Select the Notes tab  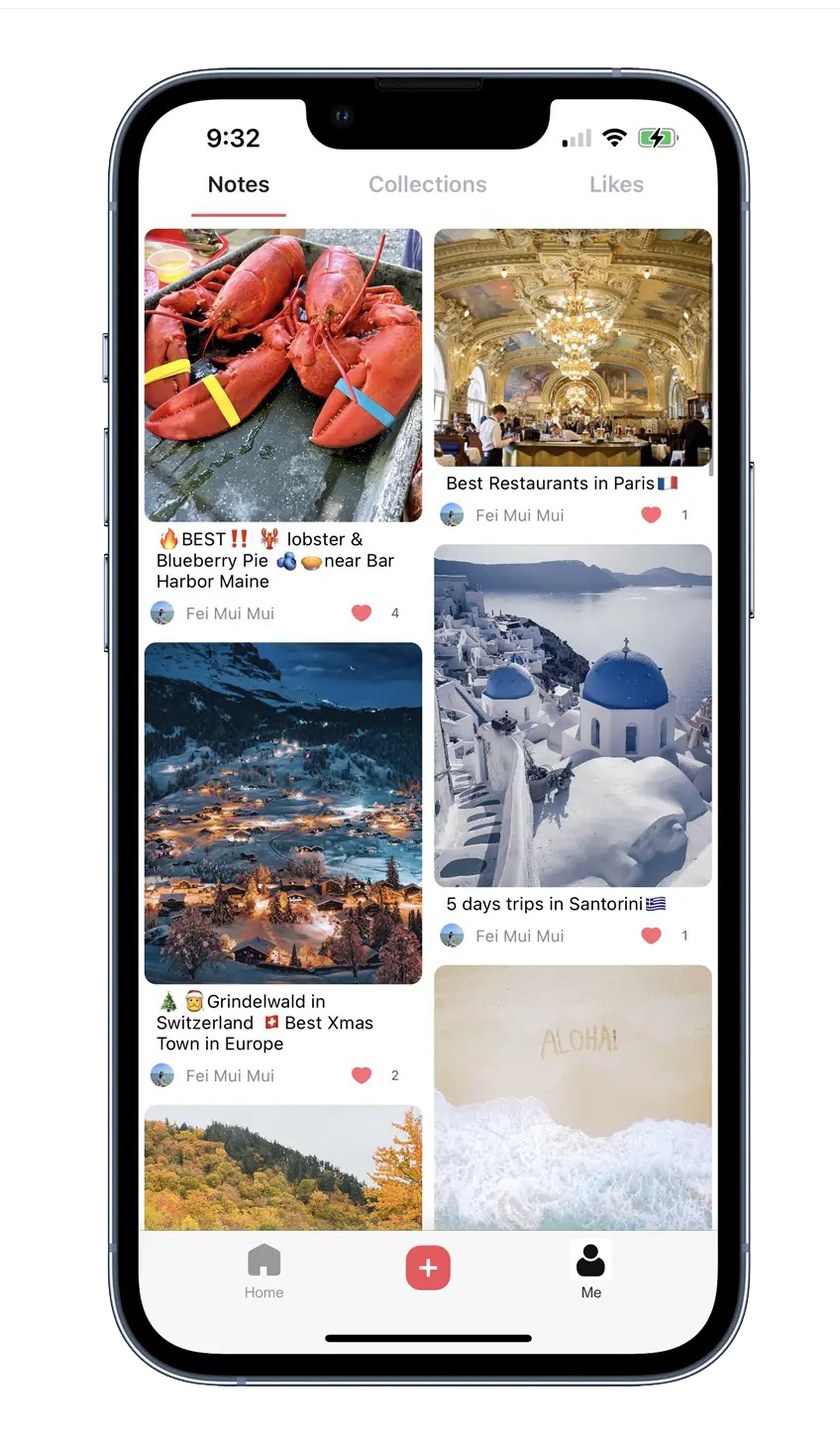pyautogui.click(x=239, y=184)
